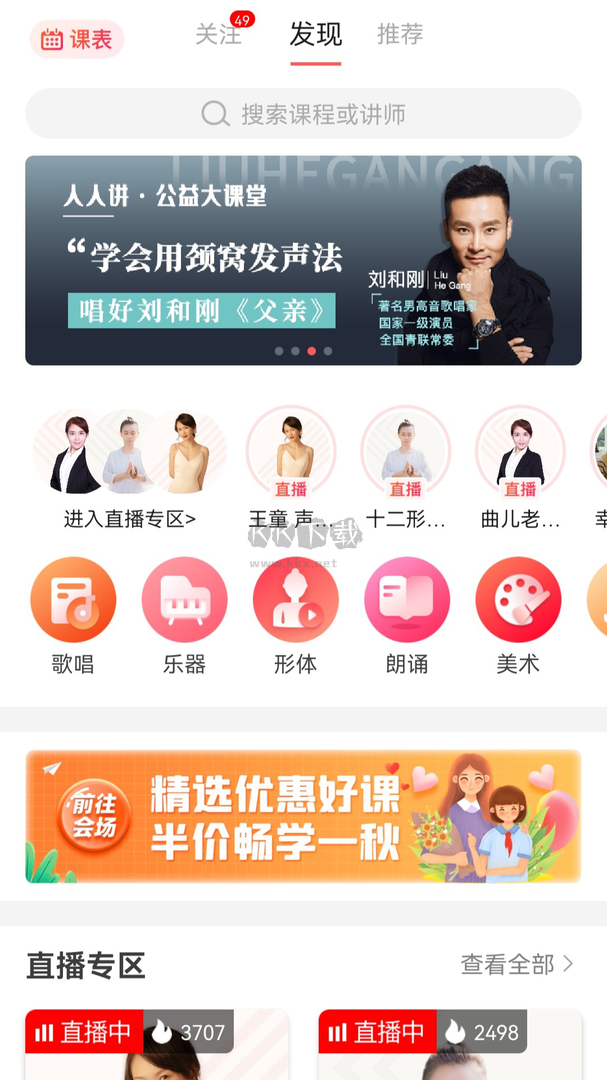Switch to the 推荐 tab
Viewport: 607px width, 1080px height.
400,34
